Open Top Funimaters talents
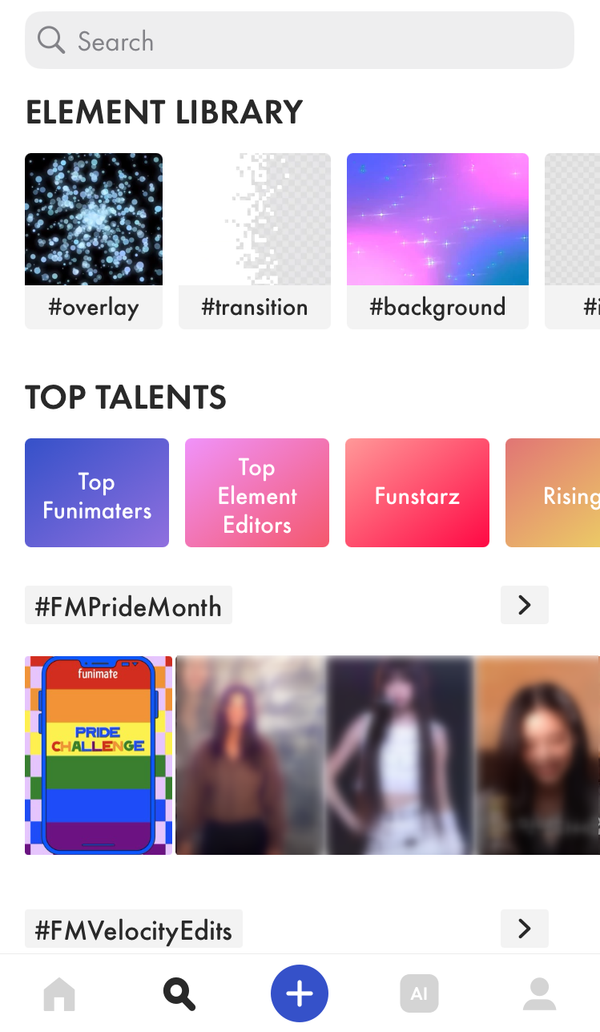600x1032 pixels. click(97, 493)
